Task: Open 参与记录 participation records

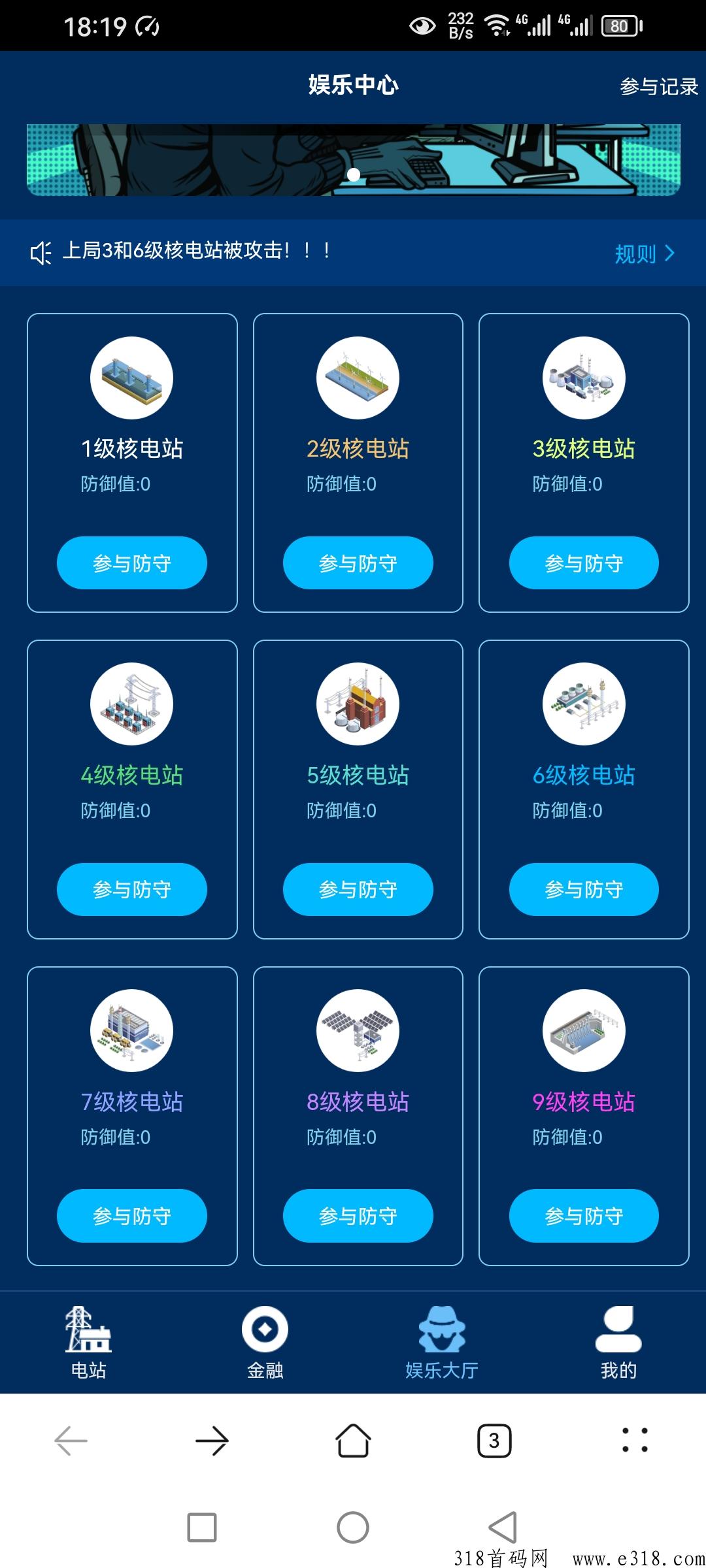Action: pyautogui.click(x=659, y=86)
